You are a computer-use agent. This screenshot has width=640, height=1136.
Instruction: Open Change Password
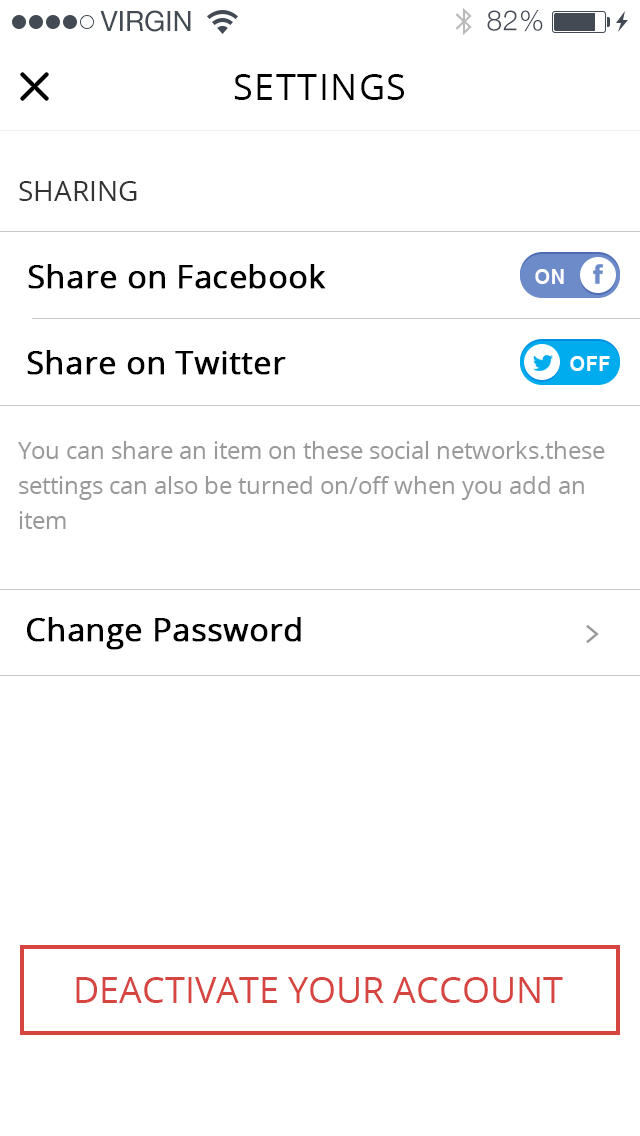click(x=320, y=632)
